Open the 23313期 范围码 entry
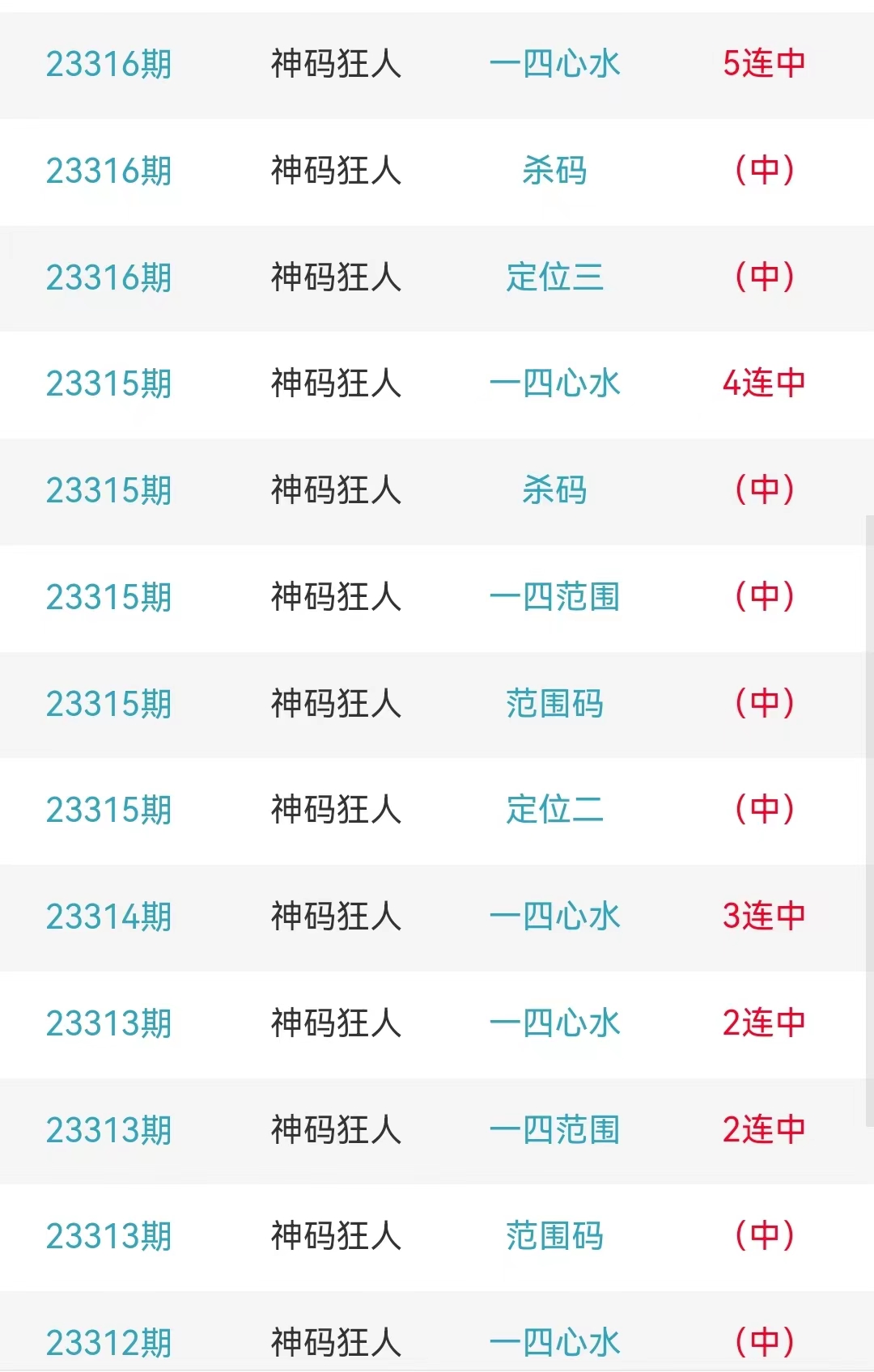The image size is (874, 1372). [554, 1236]
